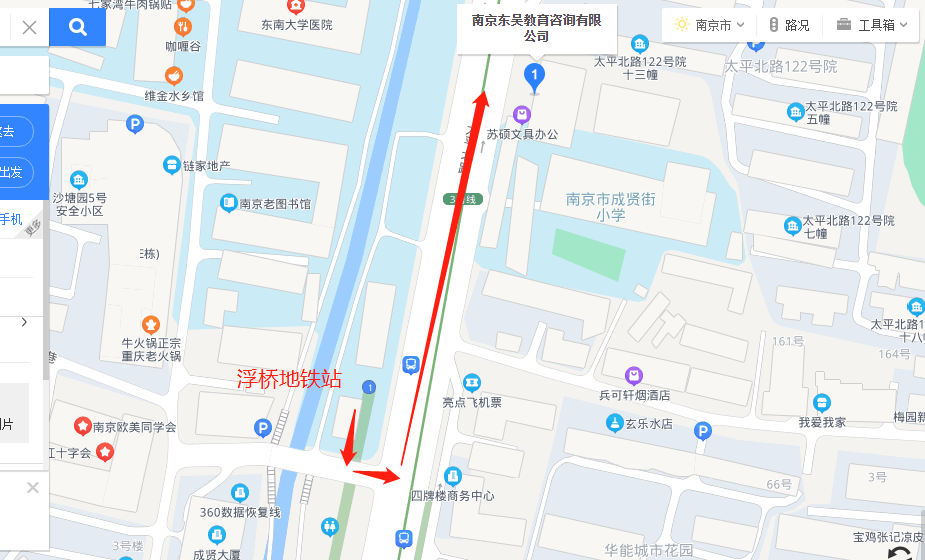Select the blue marker numbered 1
This screenshot has height=560, width=925.
coord(535,75)
